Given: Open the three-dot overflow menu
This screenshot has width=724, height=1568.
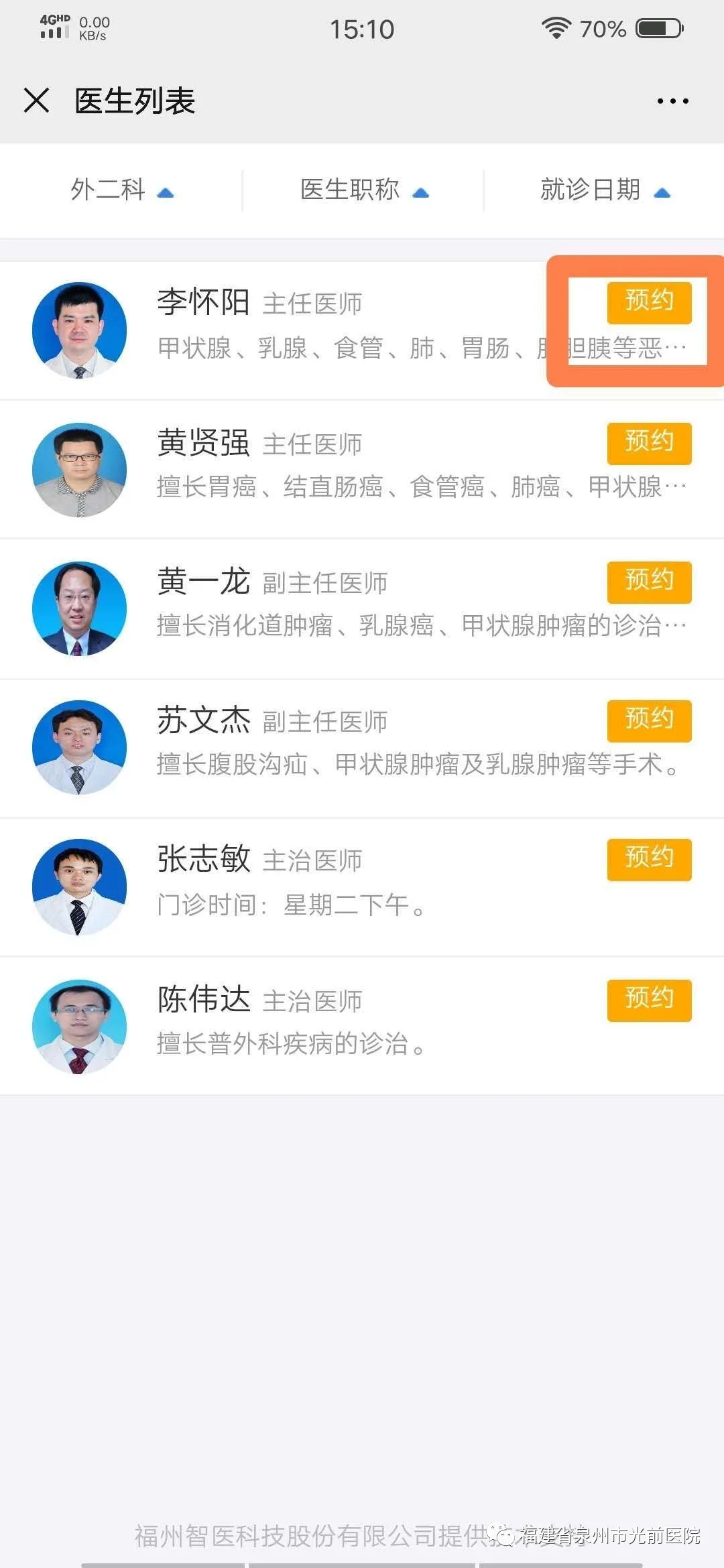Looking at the screenshot, I should [672, 101].
